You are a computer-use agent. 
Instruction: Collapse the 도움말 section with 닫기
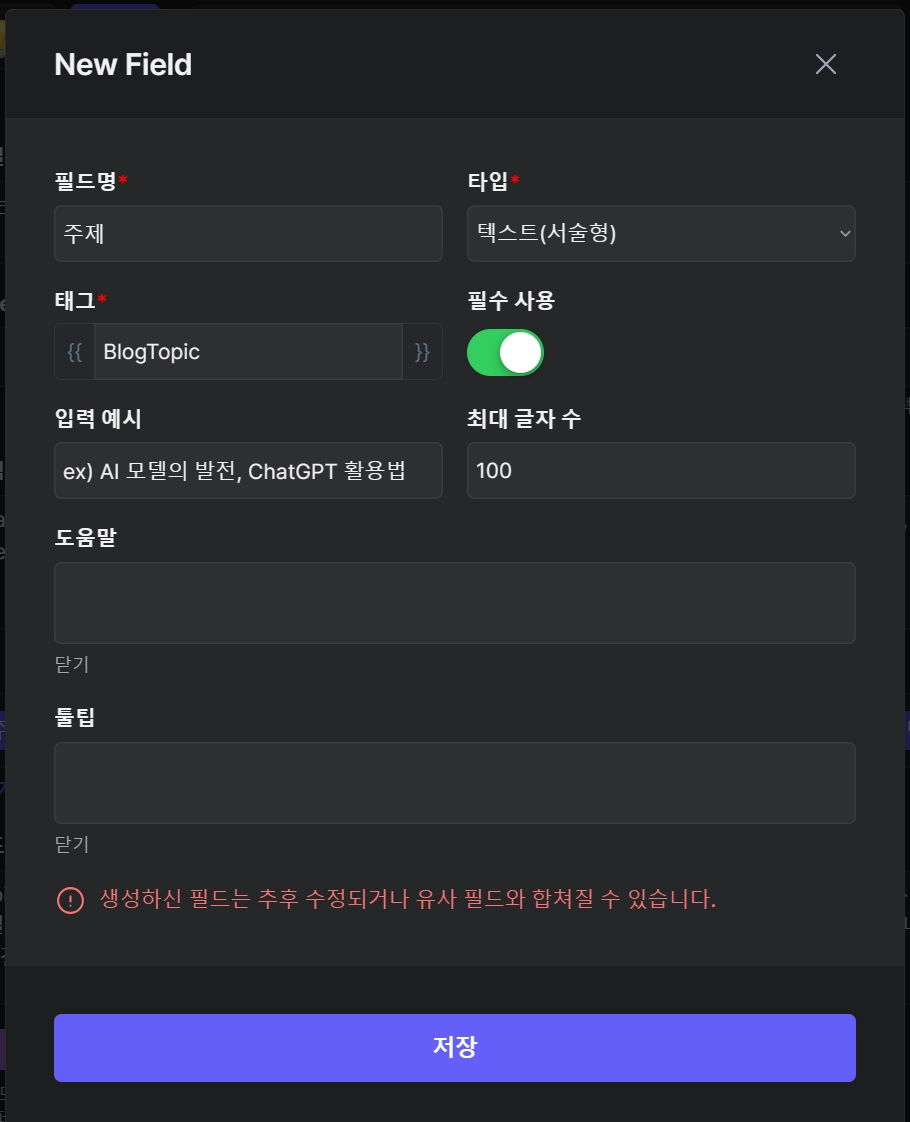[x=72, y=664]
